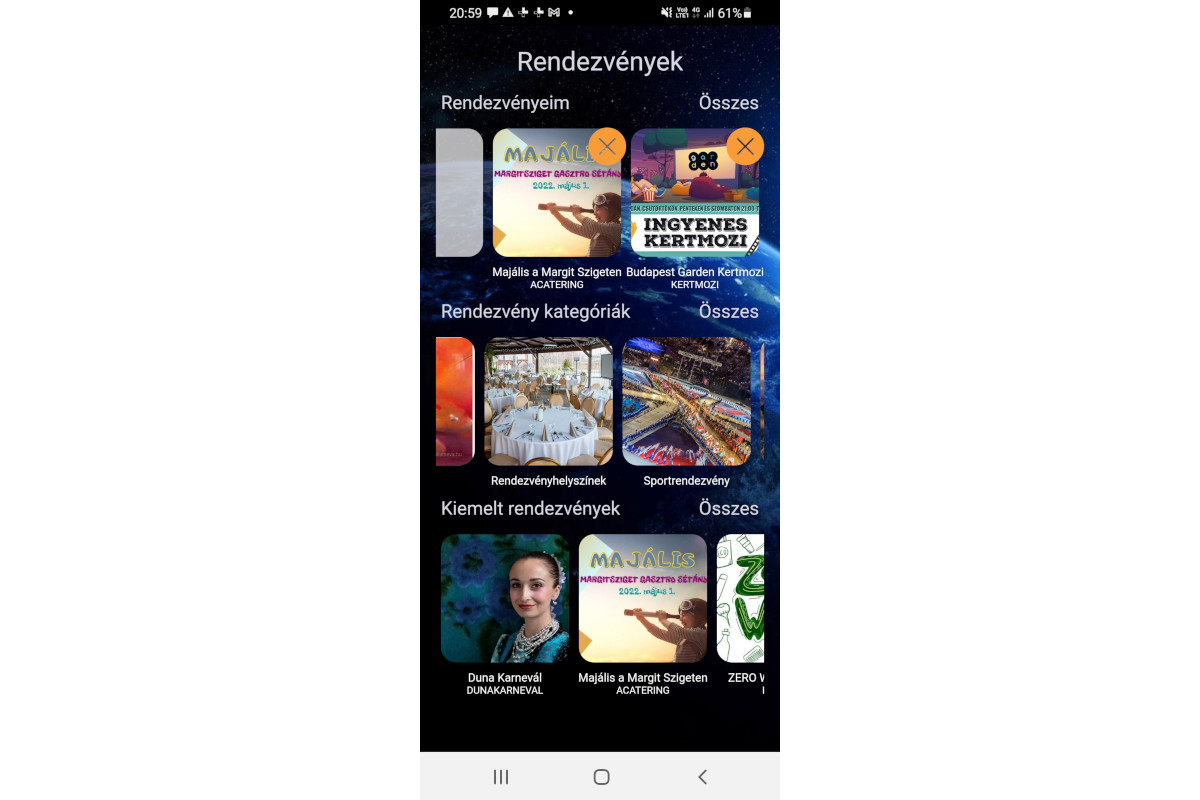This screenshot has width=1200, height=800.
Task: Show all under Kiemelt rendezvények
Action: [728, 509]
